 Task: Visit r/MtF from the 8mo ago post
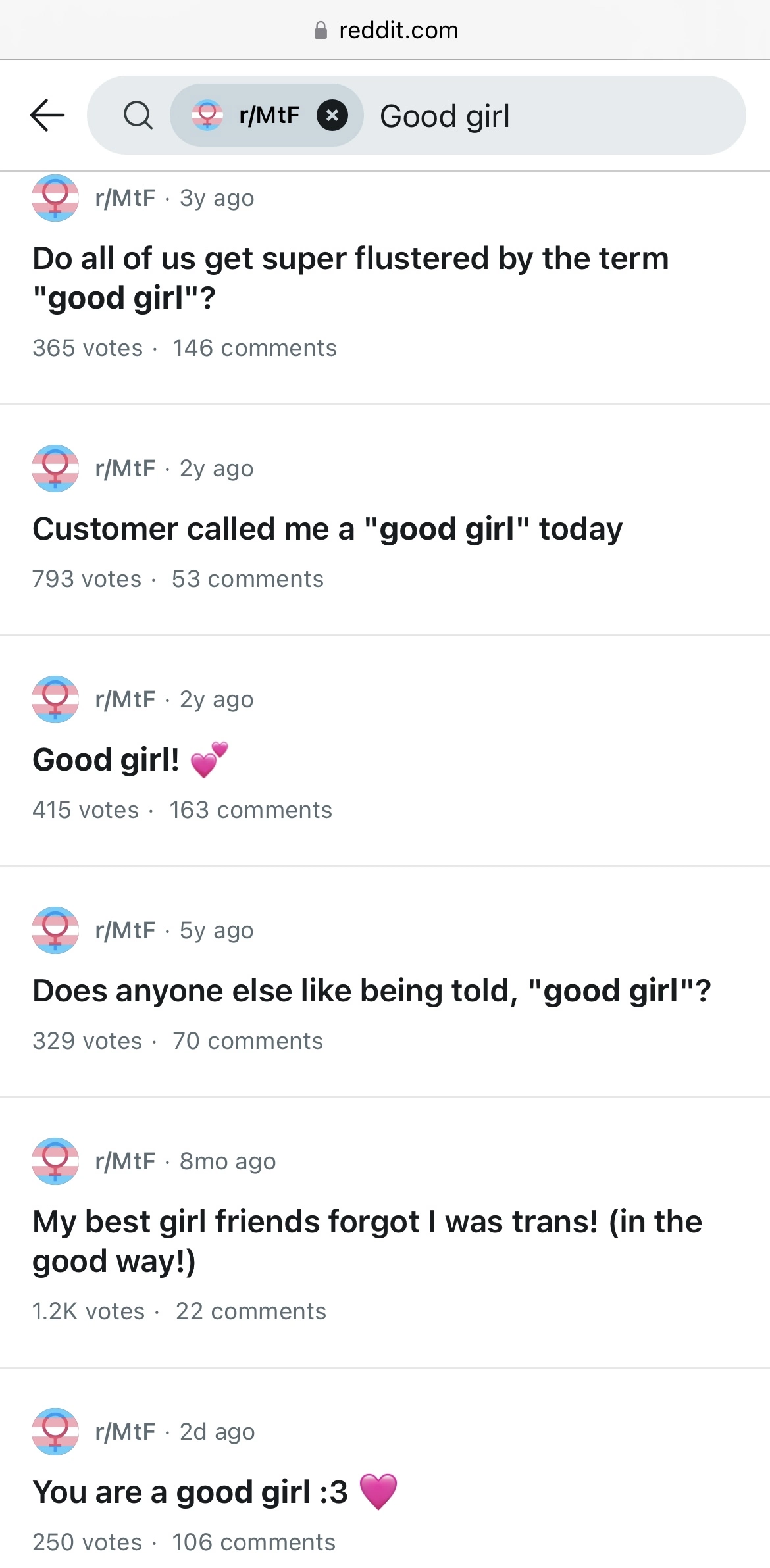125,1161
